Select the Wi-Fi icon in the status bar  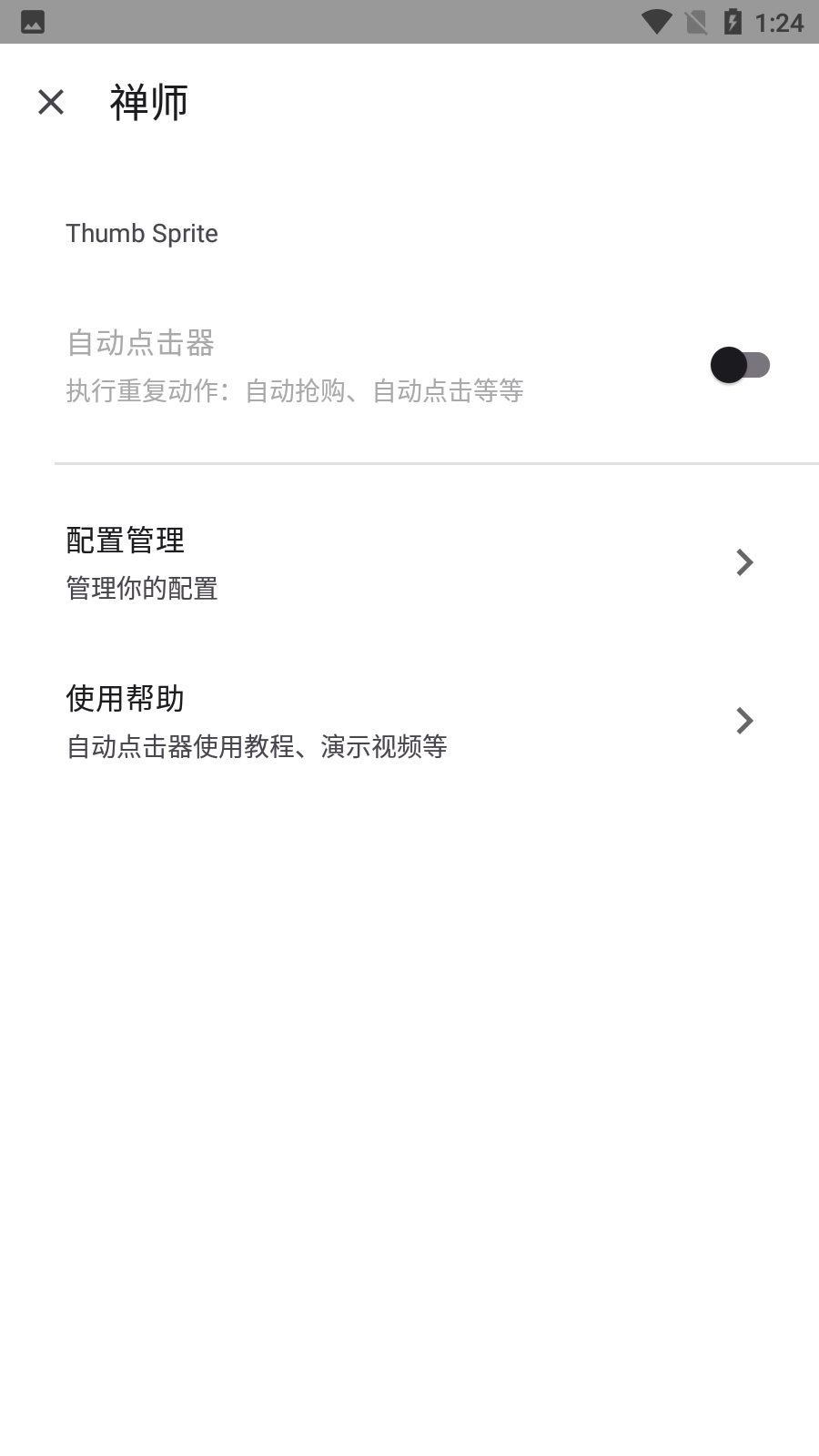click(654, 22)
